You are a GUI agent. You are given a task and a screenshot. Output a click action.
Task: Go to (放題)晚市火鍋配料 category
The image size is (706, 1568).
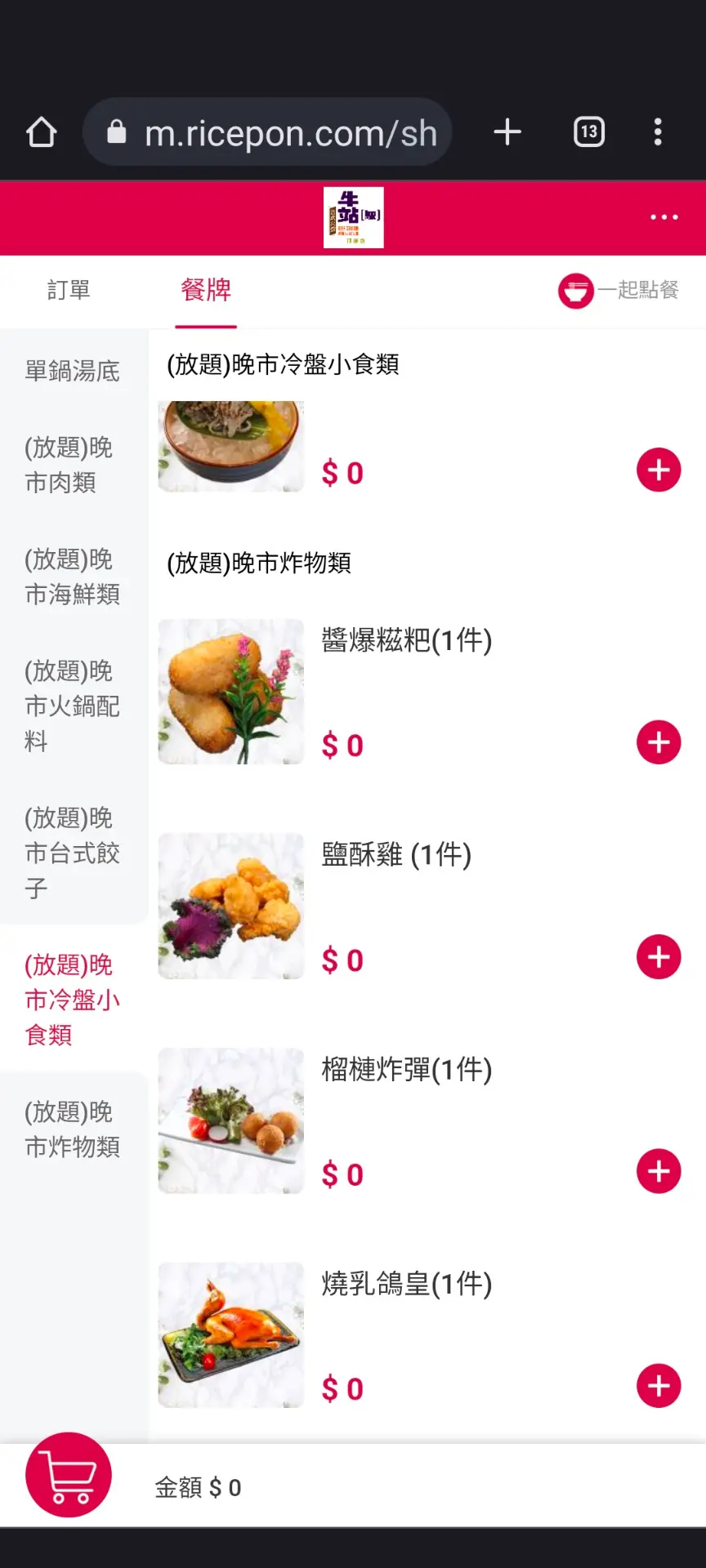coord(72,706)
